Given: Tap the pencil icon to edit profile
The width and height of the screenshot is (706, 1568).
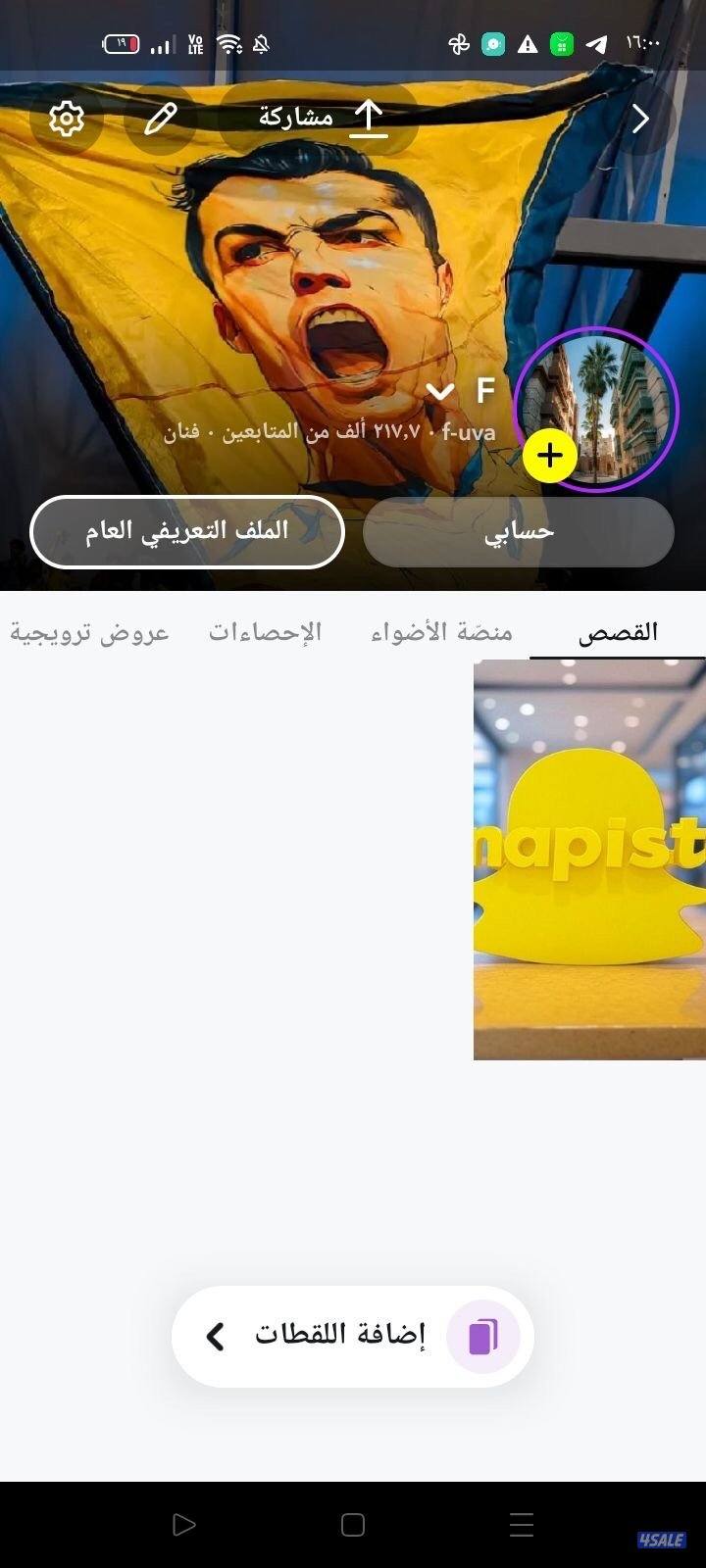Looking at the screenshot, I should click(x=160, y=118).
